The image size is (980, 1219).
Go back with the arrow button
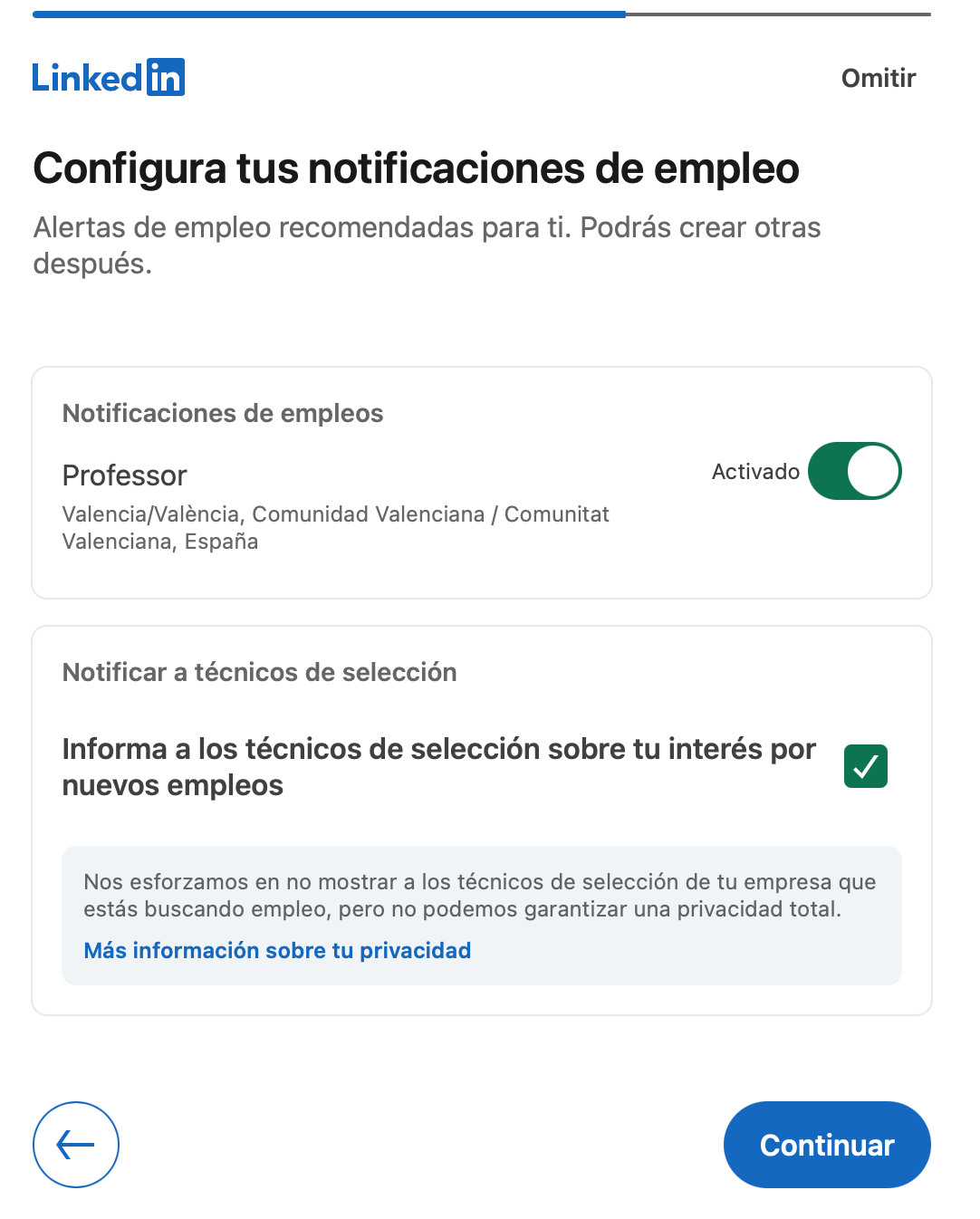[76, 1145]
